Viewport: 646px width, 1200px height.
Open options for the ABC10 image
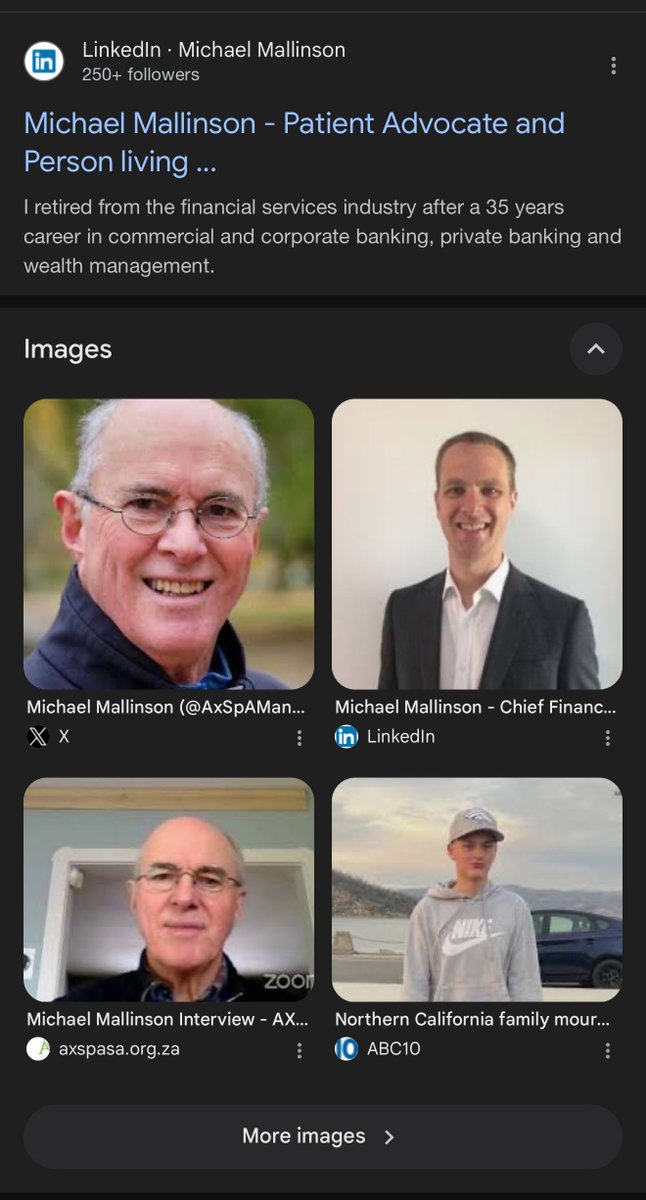click(607, 1051)
